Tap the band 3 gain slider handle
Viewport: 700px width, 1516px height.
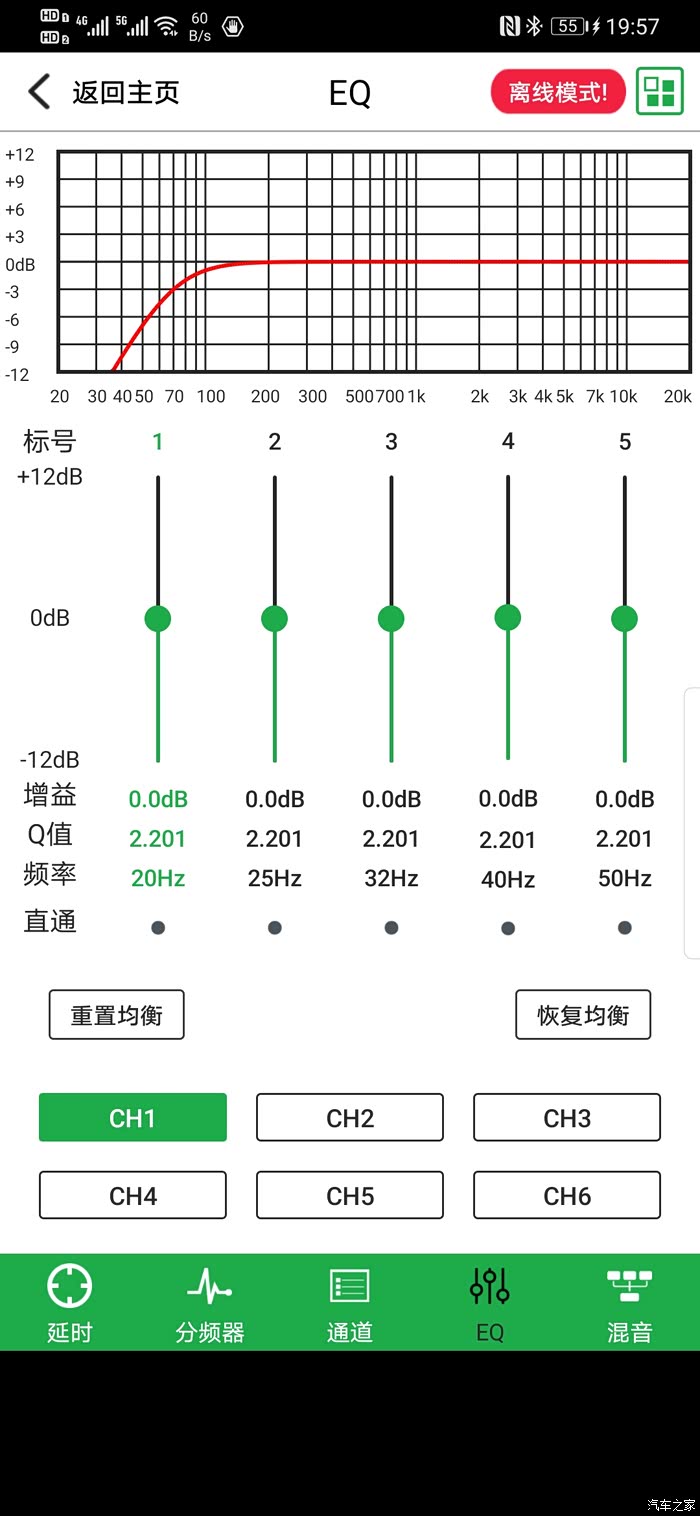pos(391,618)
